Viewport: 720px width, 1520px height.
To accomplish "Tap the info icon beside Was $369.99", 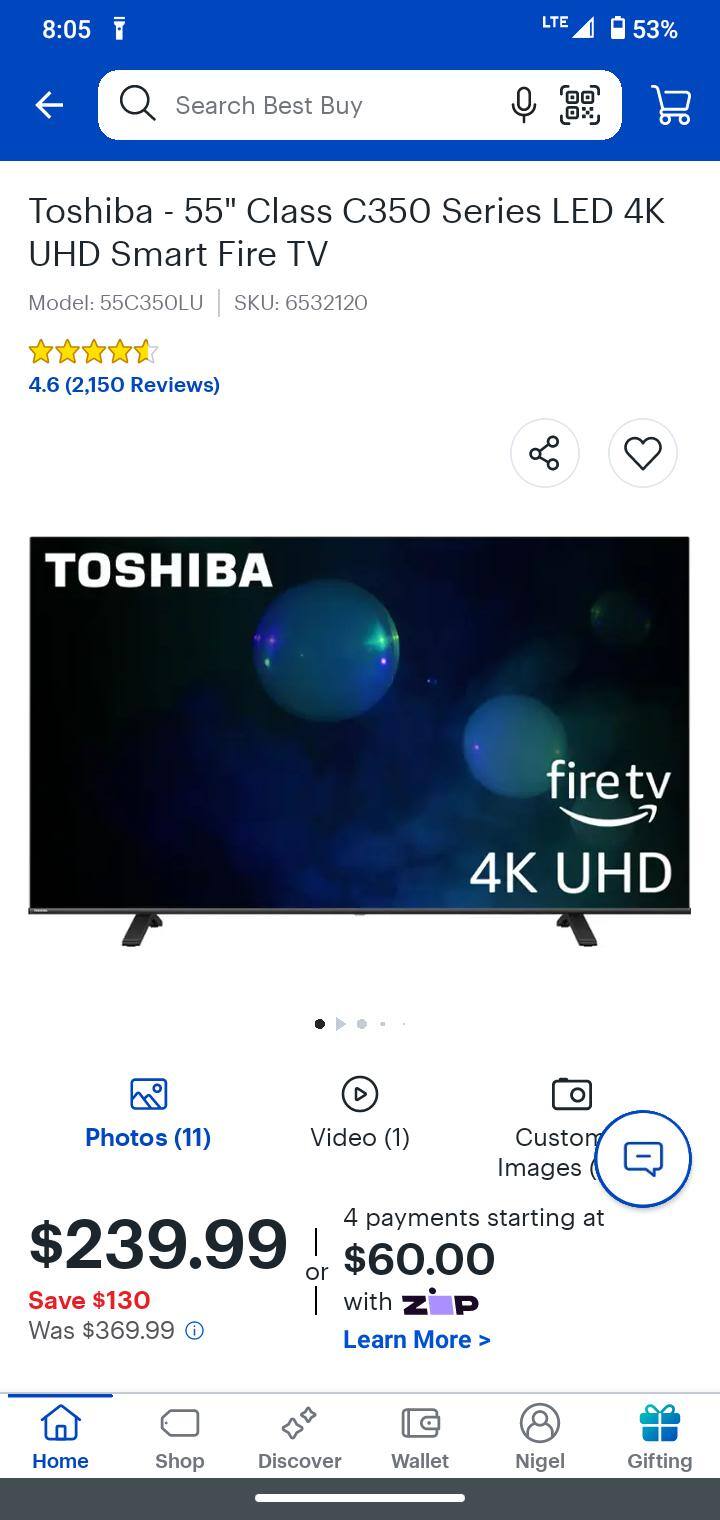I will click(x=196, y=1330).
